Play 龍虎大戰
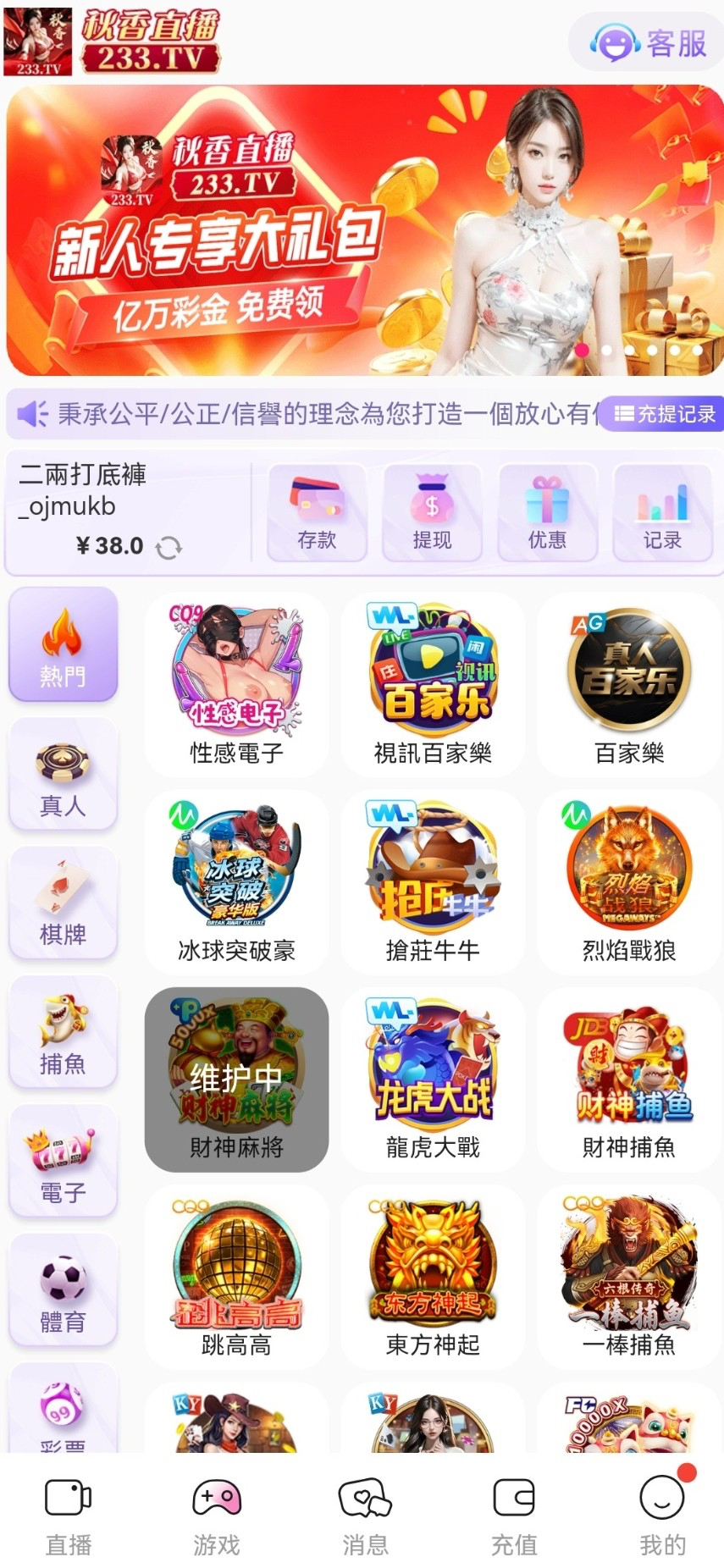This screenshot has height=1568, width=724. (x=433, y=1079)
